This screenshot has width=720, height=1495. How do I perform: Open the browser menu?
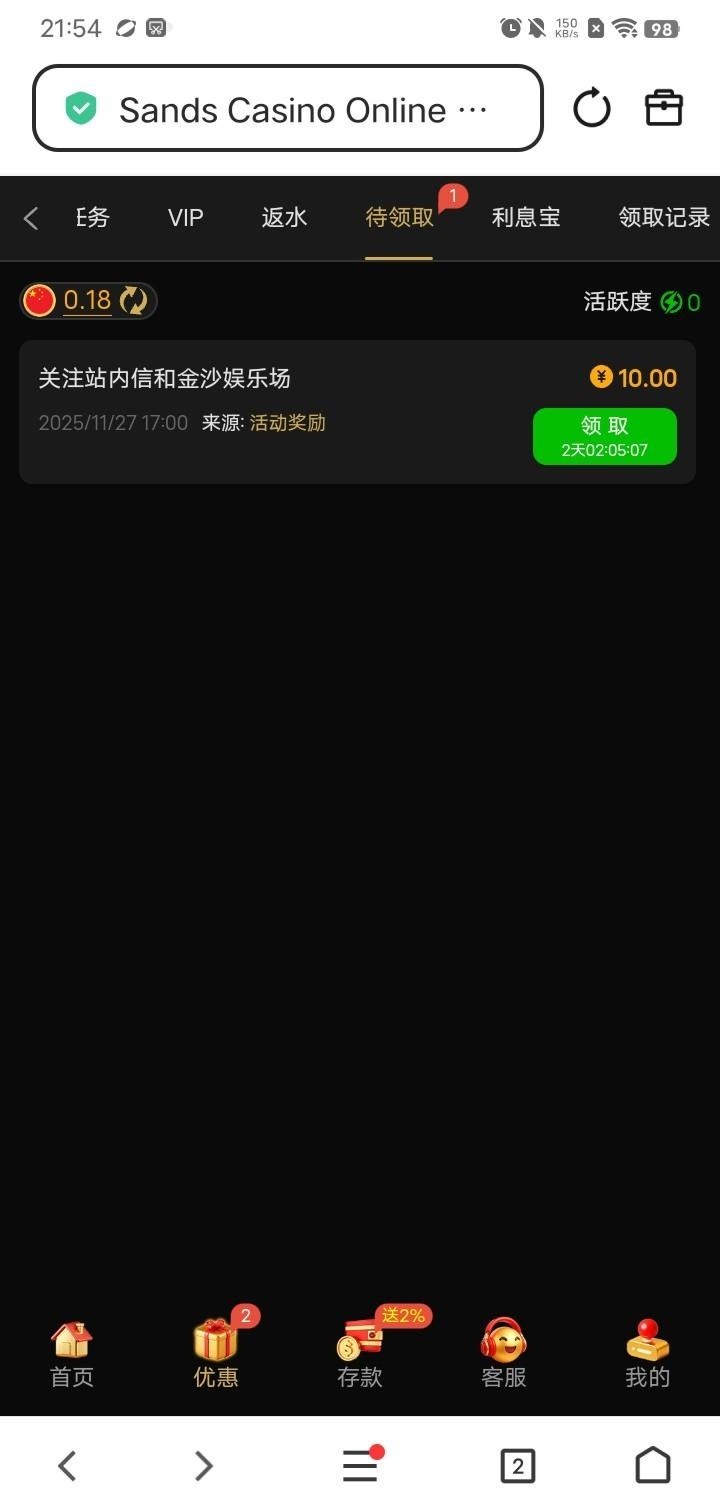(x=360, y=1466)
